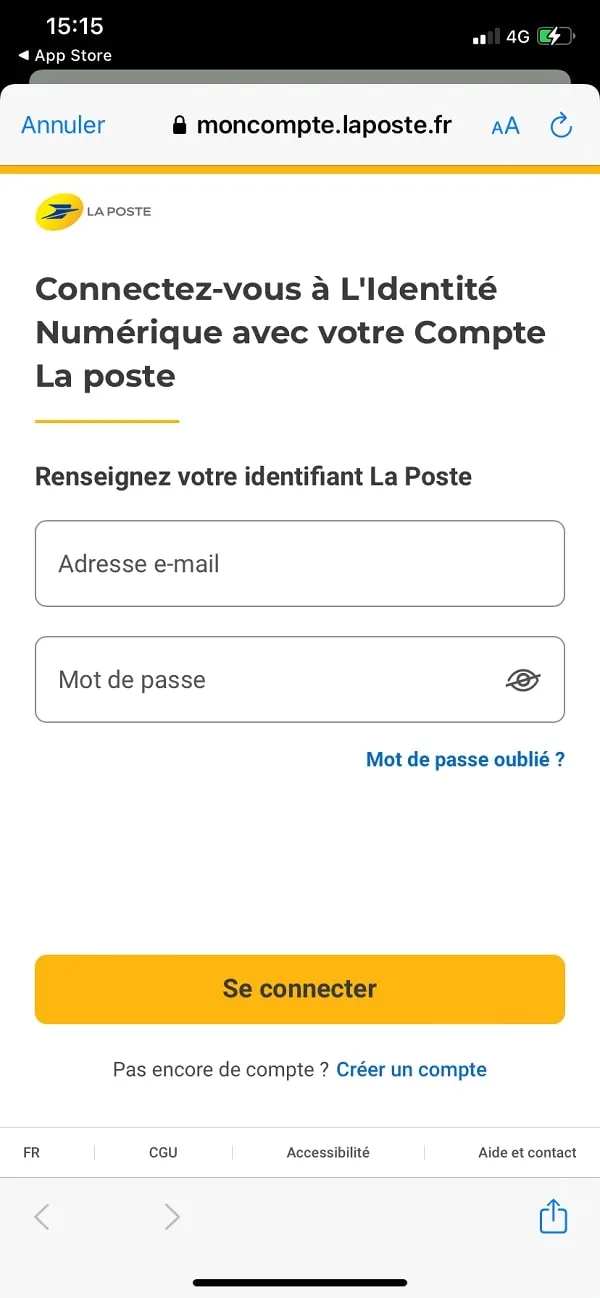This screenshot has width=600, height=1298.
Task: Focus the Adresse e-mail field
Action: (x=300, y=563)
